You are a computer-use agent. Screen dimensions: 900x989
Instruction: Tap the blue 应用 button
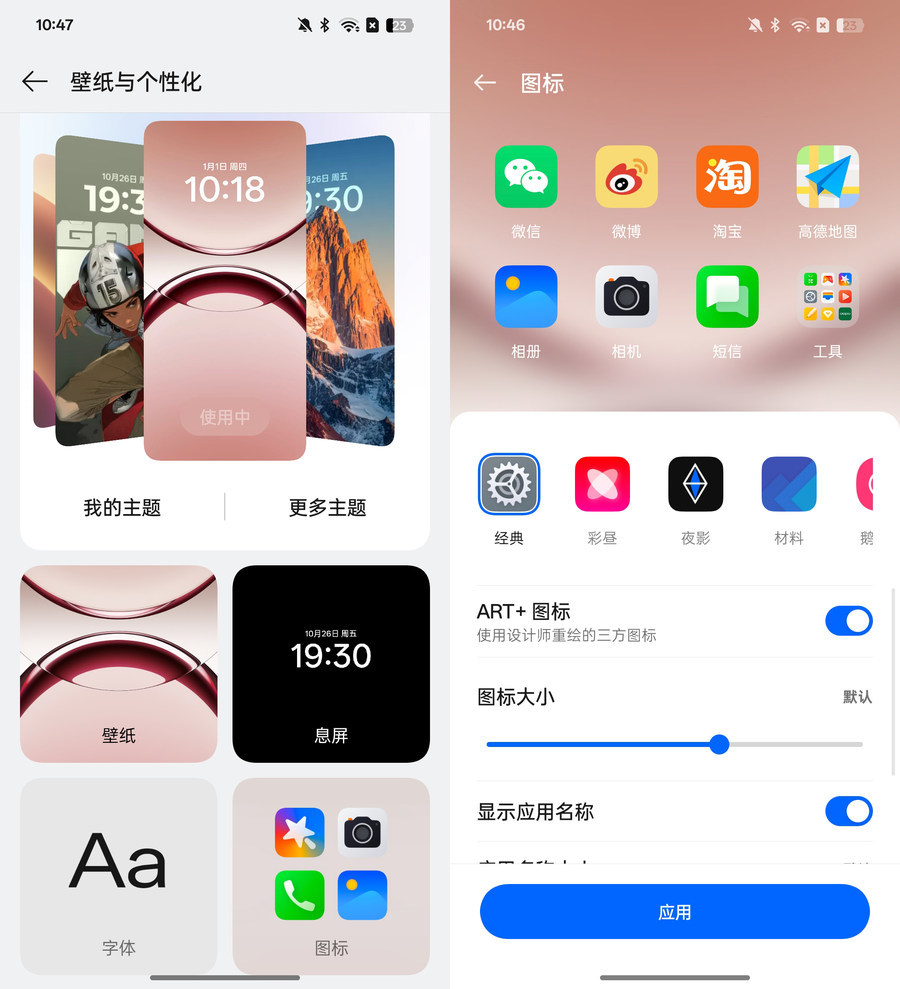[675, 912]
